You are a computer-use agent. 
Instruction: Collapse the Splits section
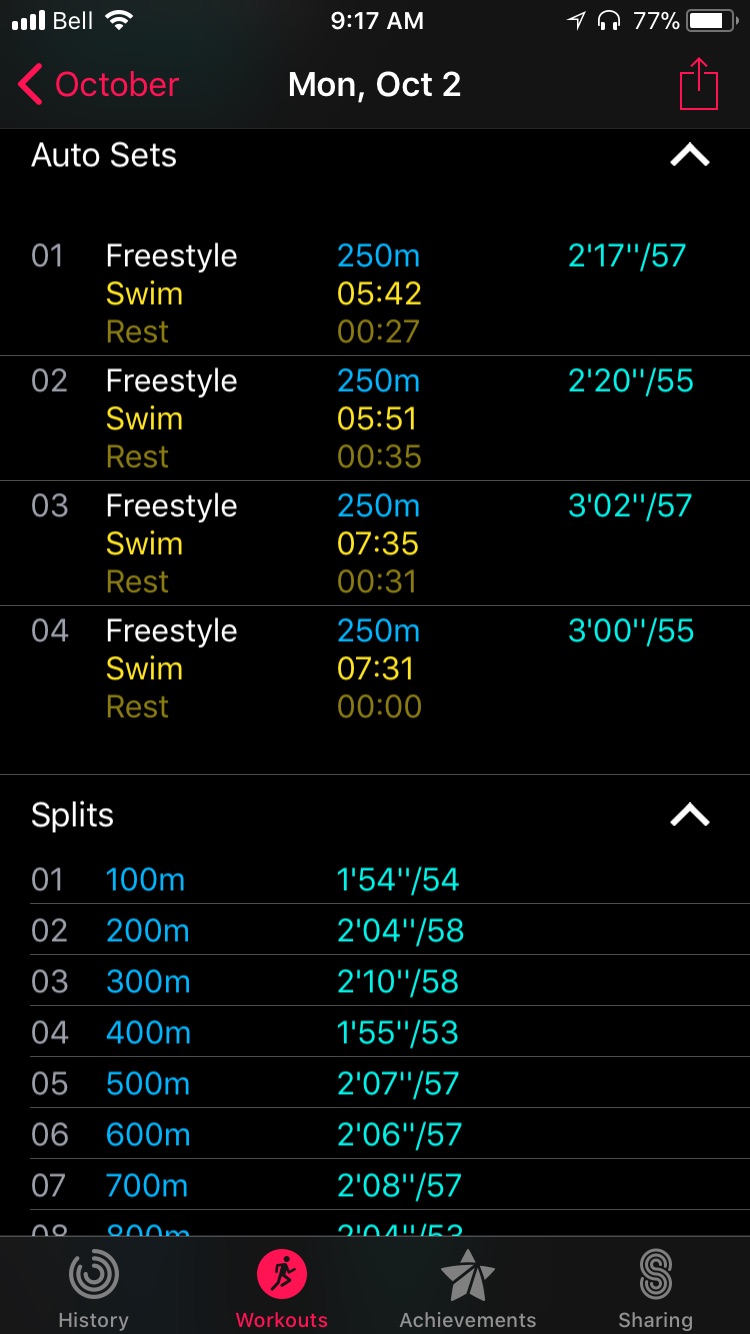point(689,815)
